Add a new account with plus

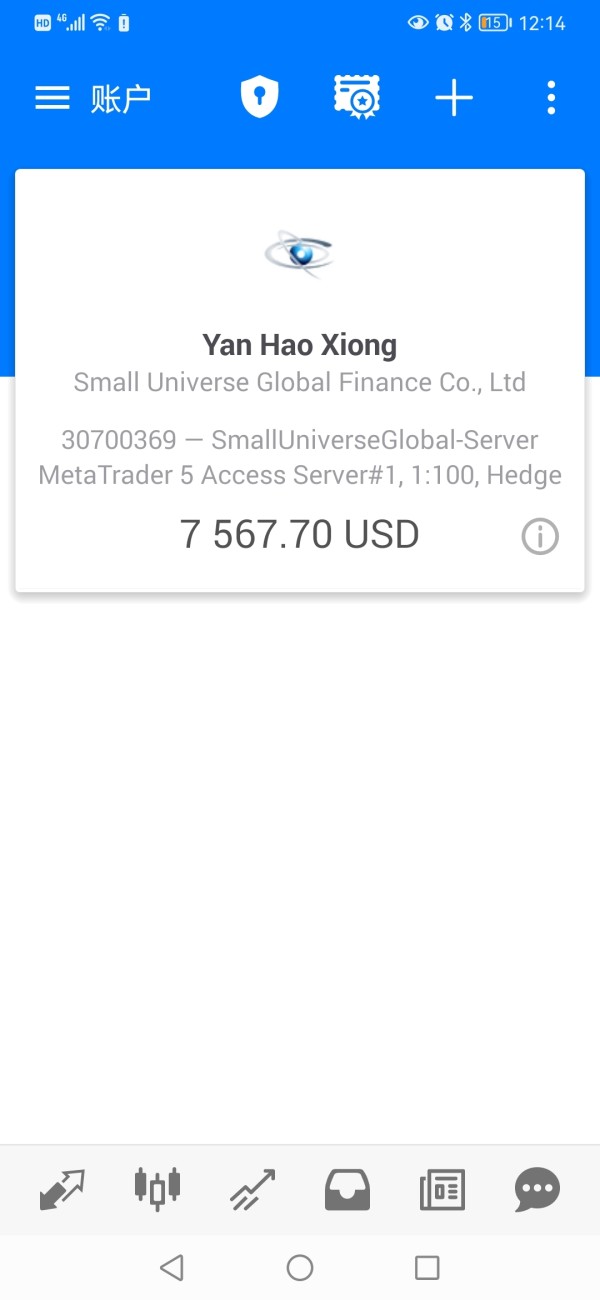[x=453, y=98]
